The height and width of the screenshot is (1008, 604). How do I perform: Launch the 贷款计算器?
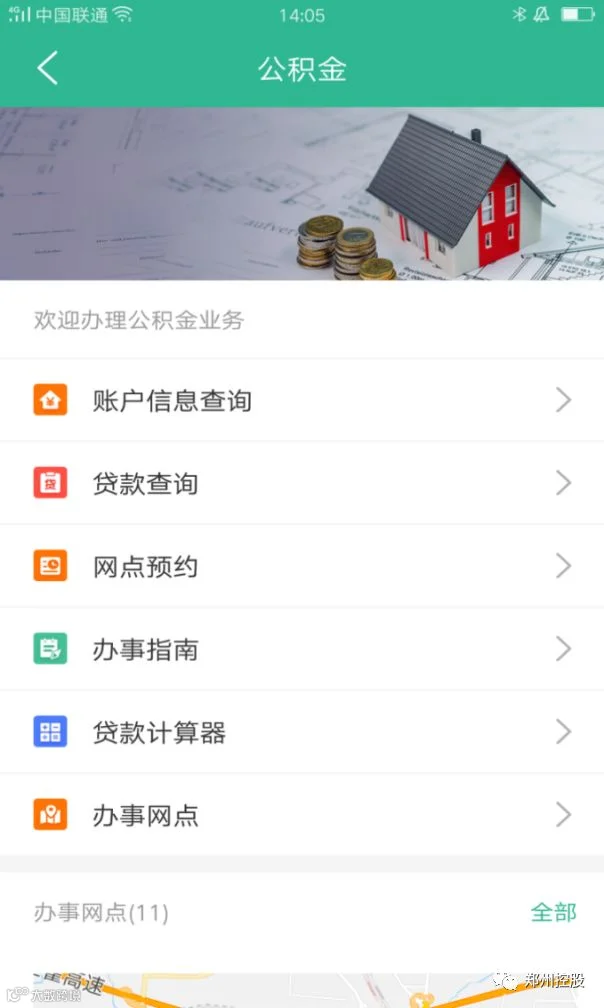pyautogui.click(x=302, y=732)
